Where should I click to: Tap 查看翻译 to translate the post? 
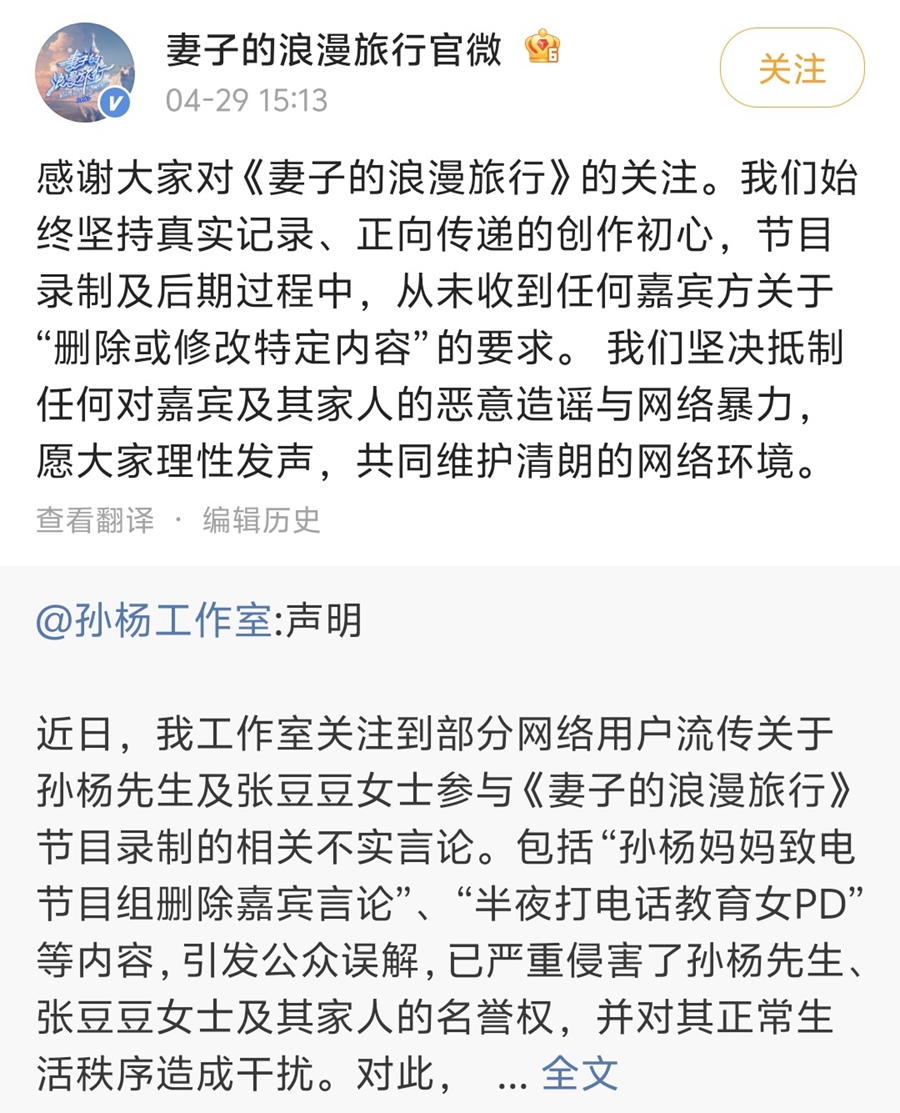pyautogui.click(x=96, y=521)
